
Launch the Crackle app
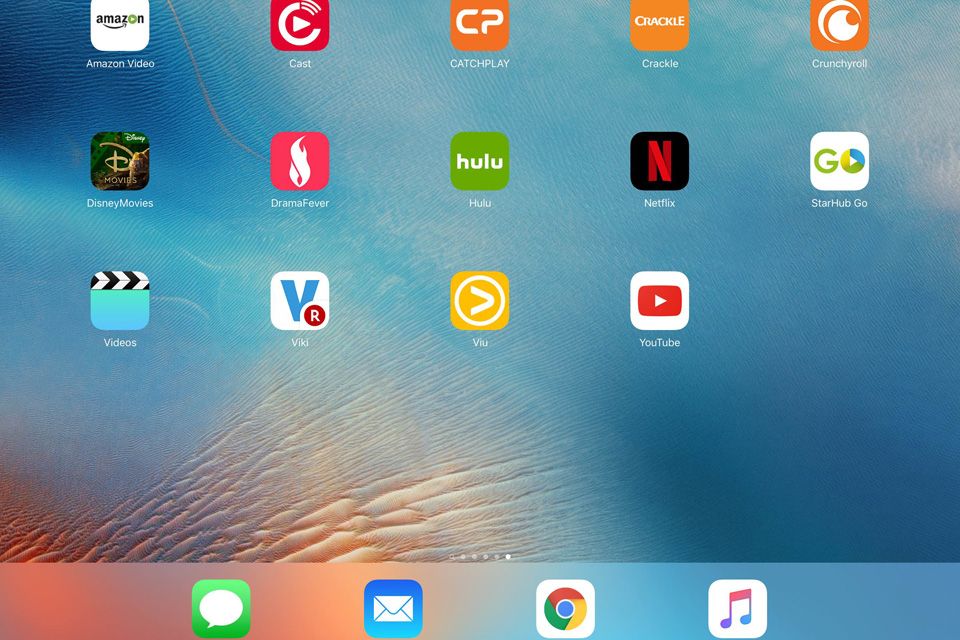[x=660, y=24]
